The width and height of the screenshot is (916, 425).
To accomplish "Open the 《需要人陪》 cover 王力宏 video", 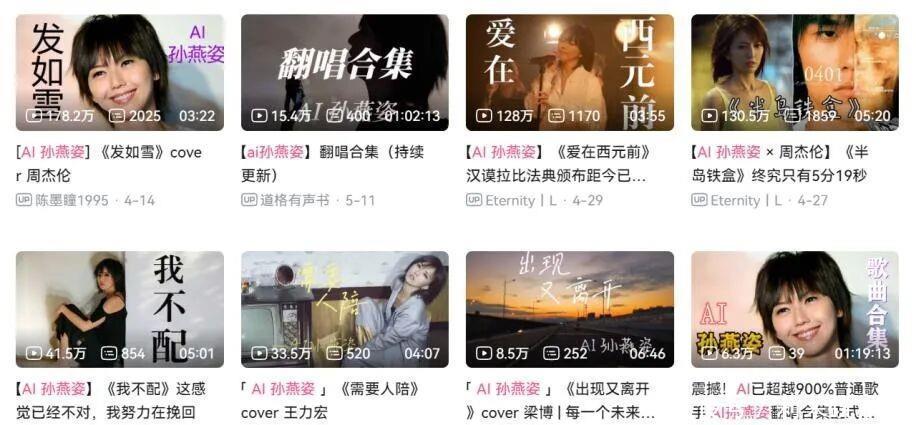I will (x=345, y=309).
